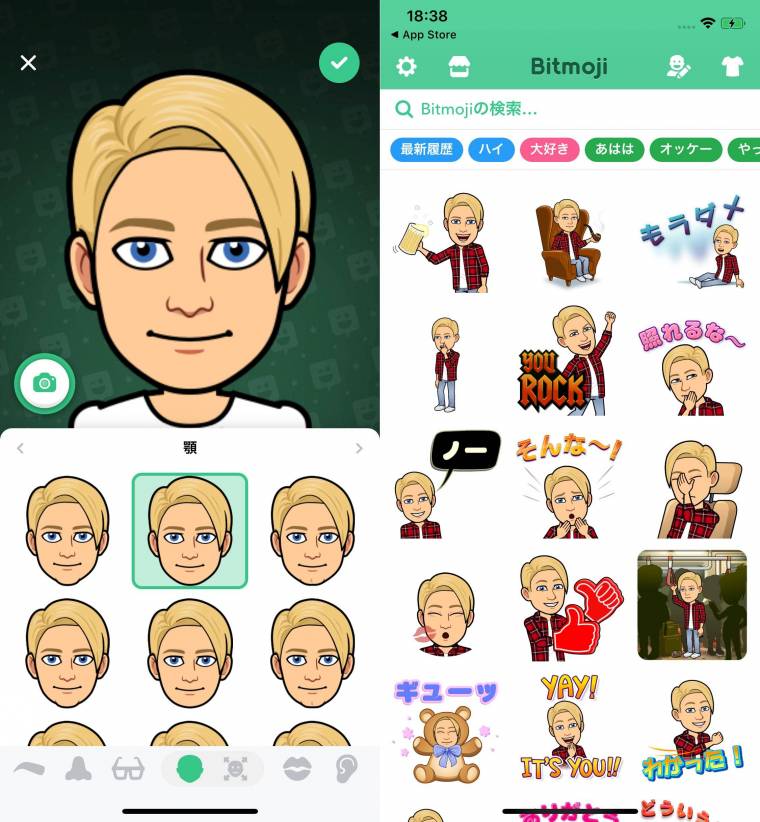This screenshot has height=822, width=760.
Task: Go to the next feature category arrow
Action: click(359, 449)
